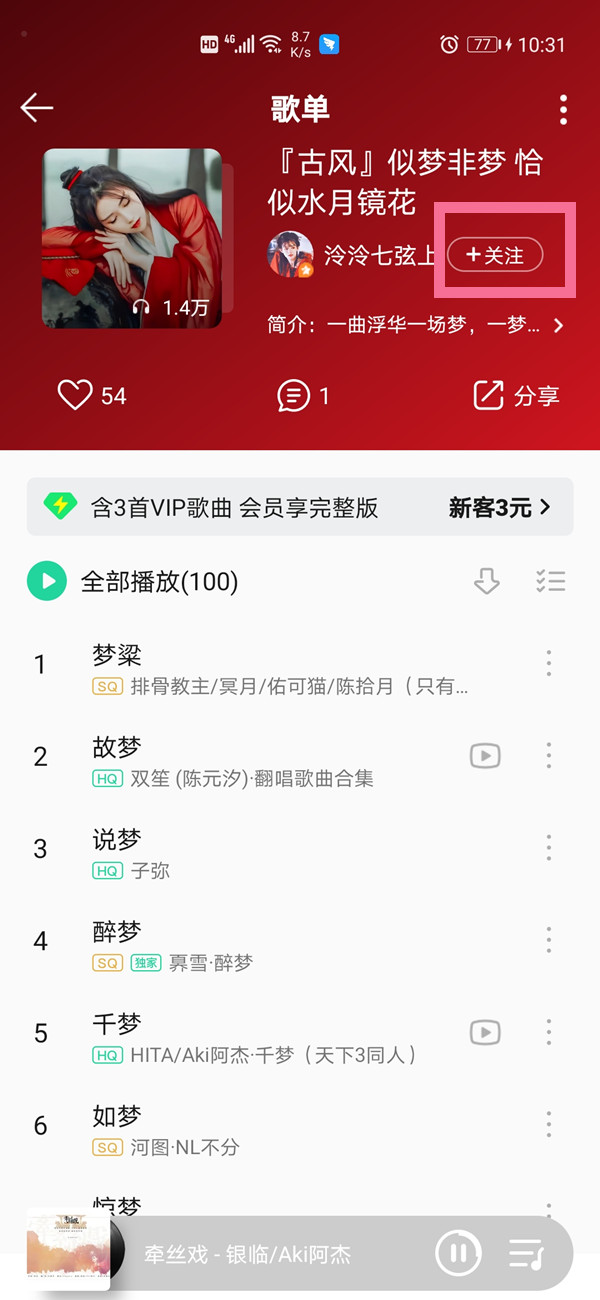The width and height of the screenshot is (600, 1300).
Task: Open the playlist overflow menu
Action: [x=564, y=109]
